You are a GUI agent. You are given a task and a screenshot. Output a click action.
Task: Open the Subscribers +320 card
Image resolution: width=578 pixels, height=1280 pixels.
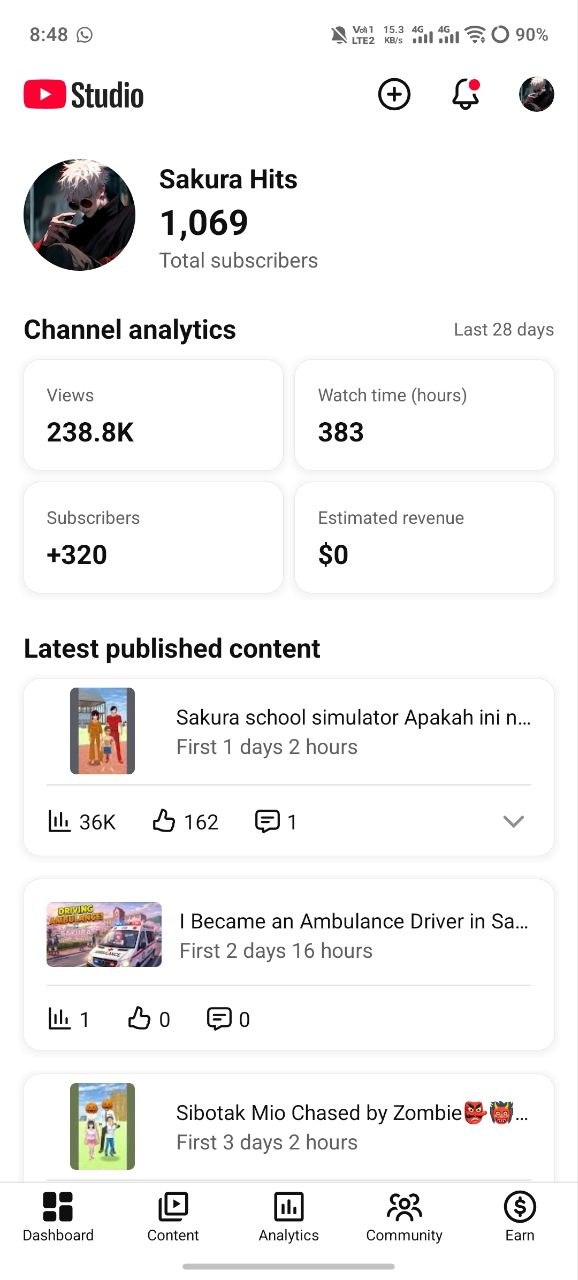point(153,538)
